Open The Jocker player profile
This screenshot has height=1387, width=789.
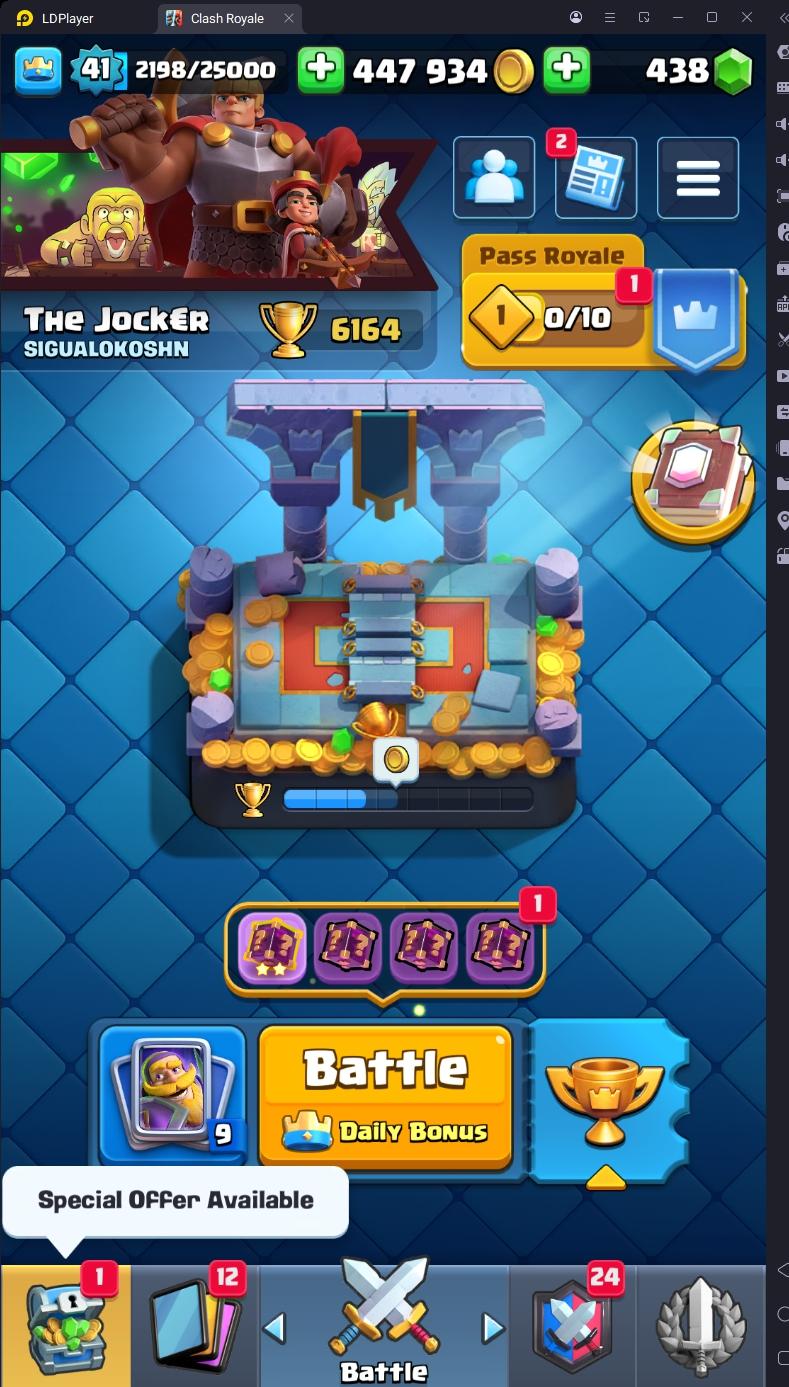(117, 331)
